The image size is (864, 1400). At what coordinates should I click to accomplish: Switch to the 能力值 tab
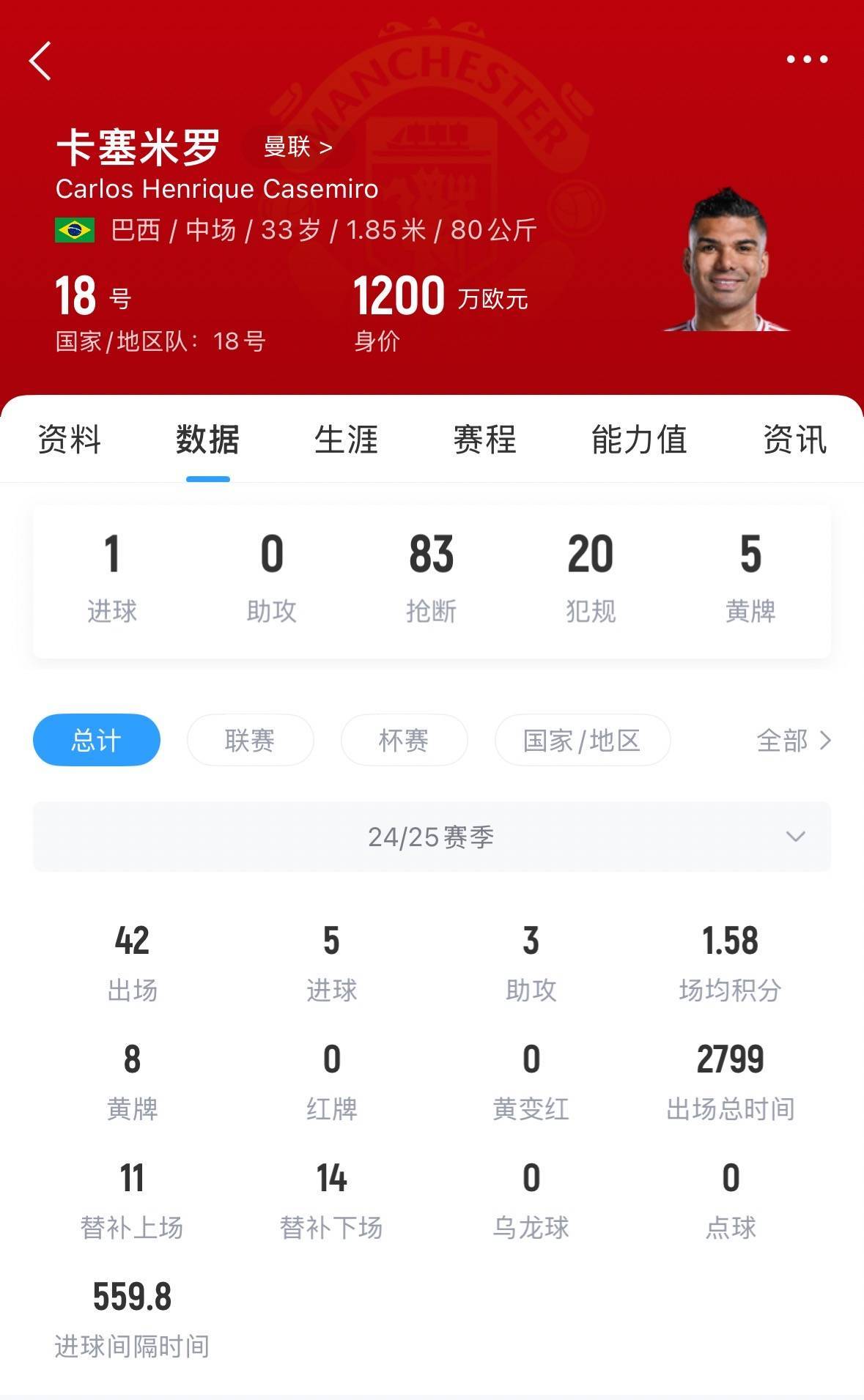click(x=637, y=440)
